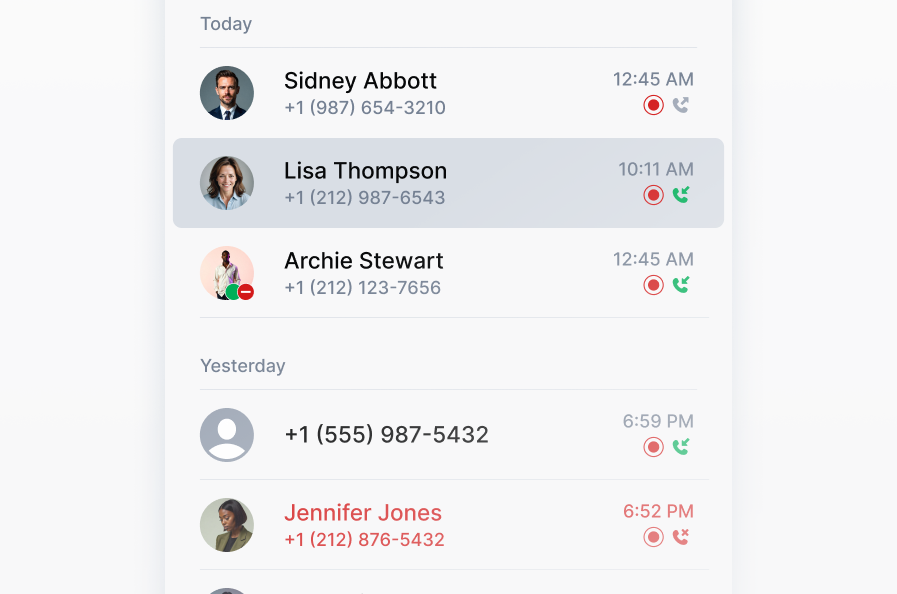
Task: Play the recording of Lisa Thompson's call
Action: click(x=654, y=195)
